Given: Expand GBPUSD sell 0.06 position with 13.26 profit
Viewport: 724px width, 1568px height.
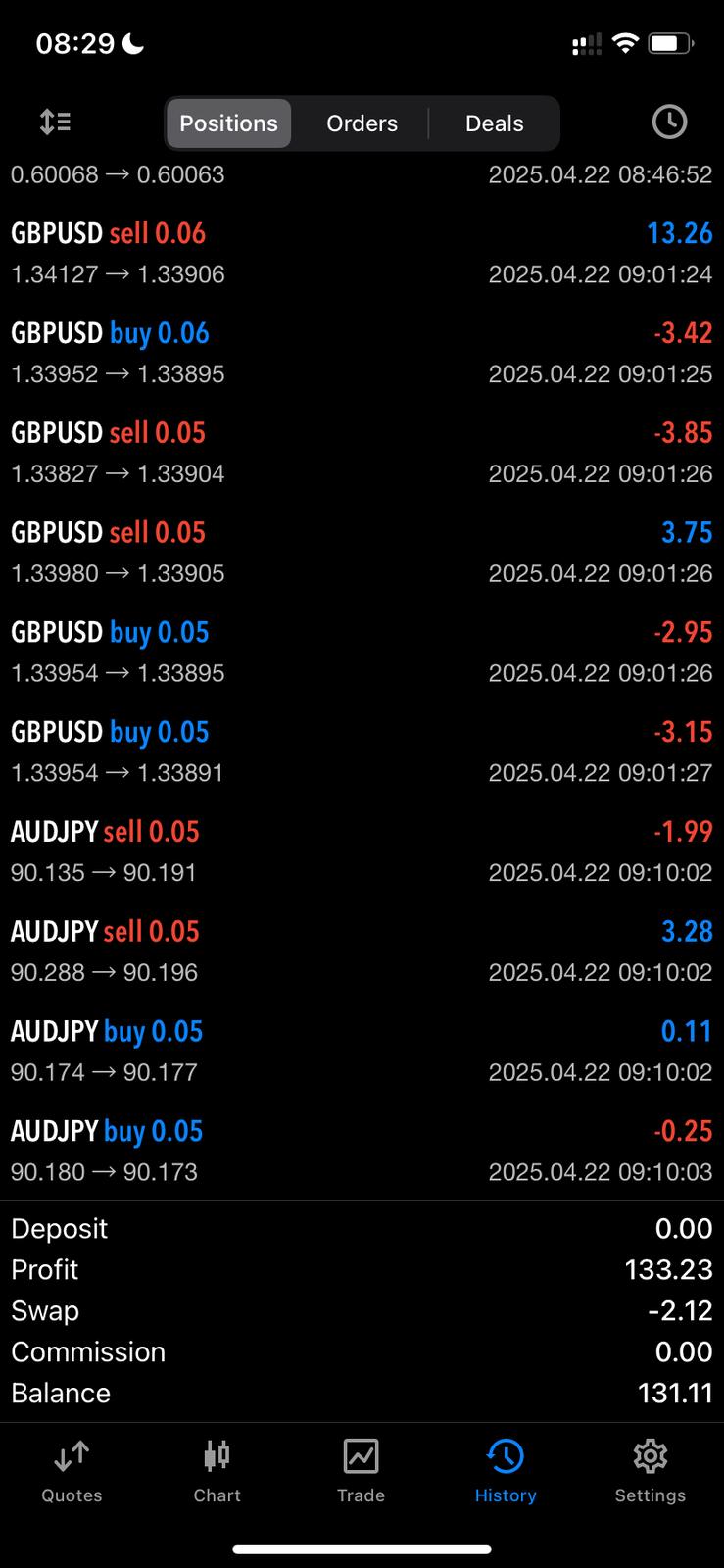Looking at the screenshot, I should (x=362, y=254).
